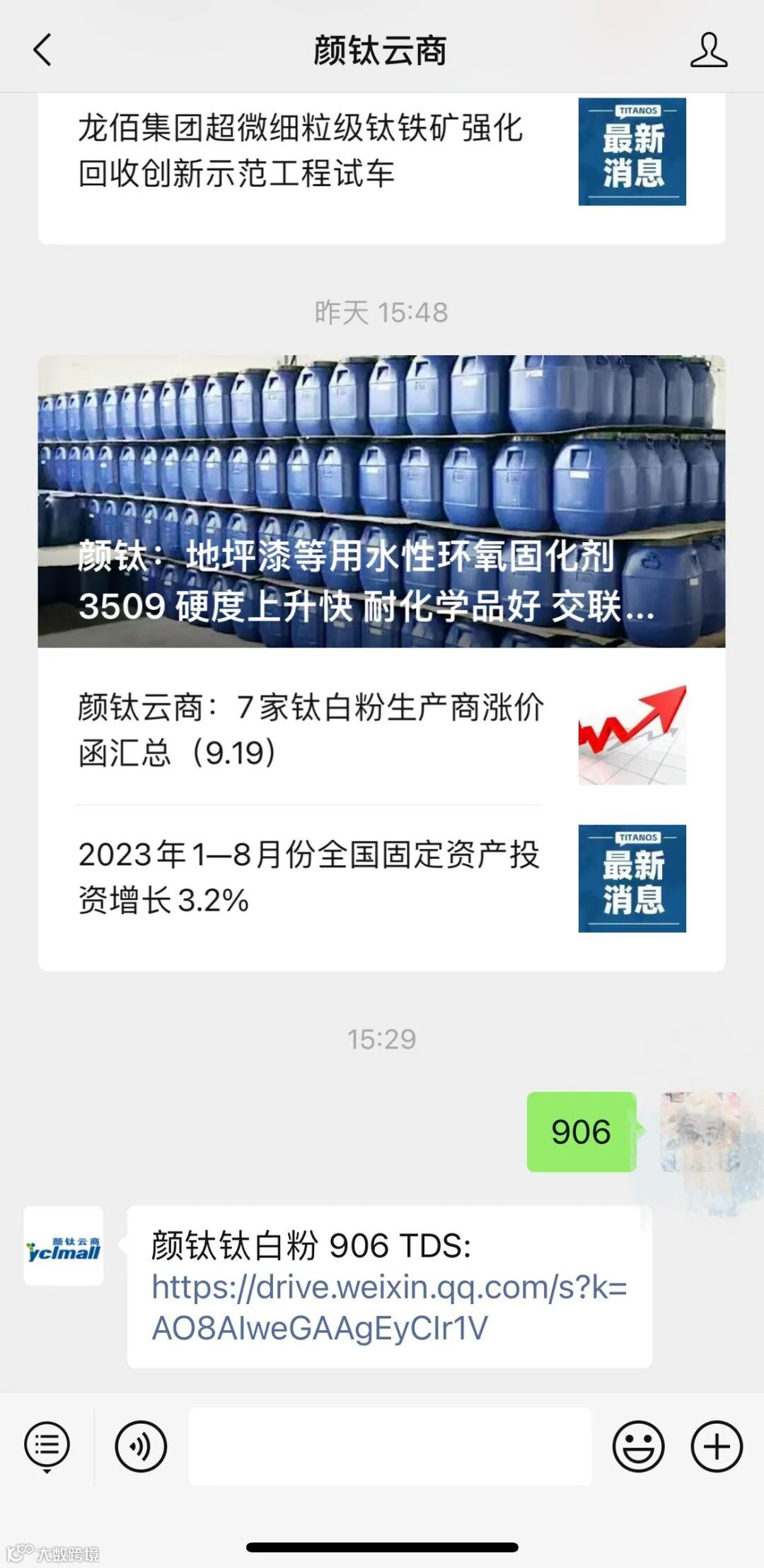Image resolution: width=764 pixels, height=1568 pixels.
Task: Focus the message text field
Action: (x=389, y=1446)
